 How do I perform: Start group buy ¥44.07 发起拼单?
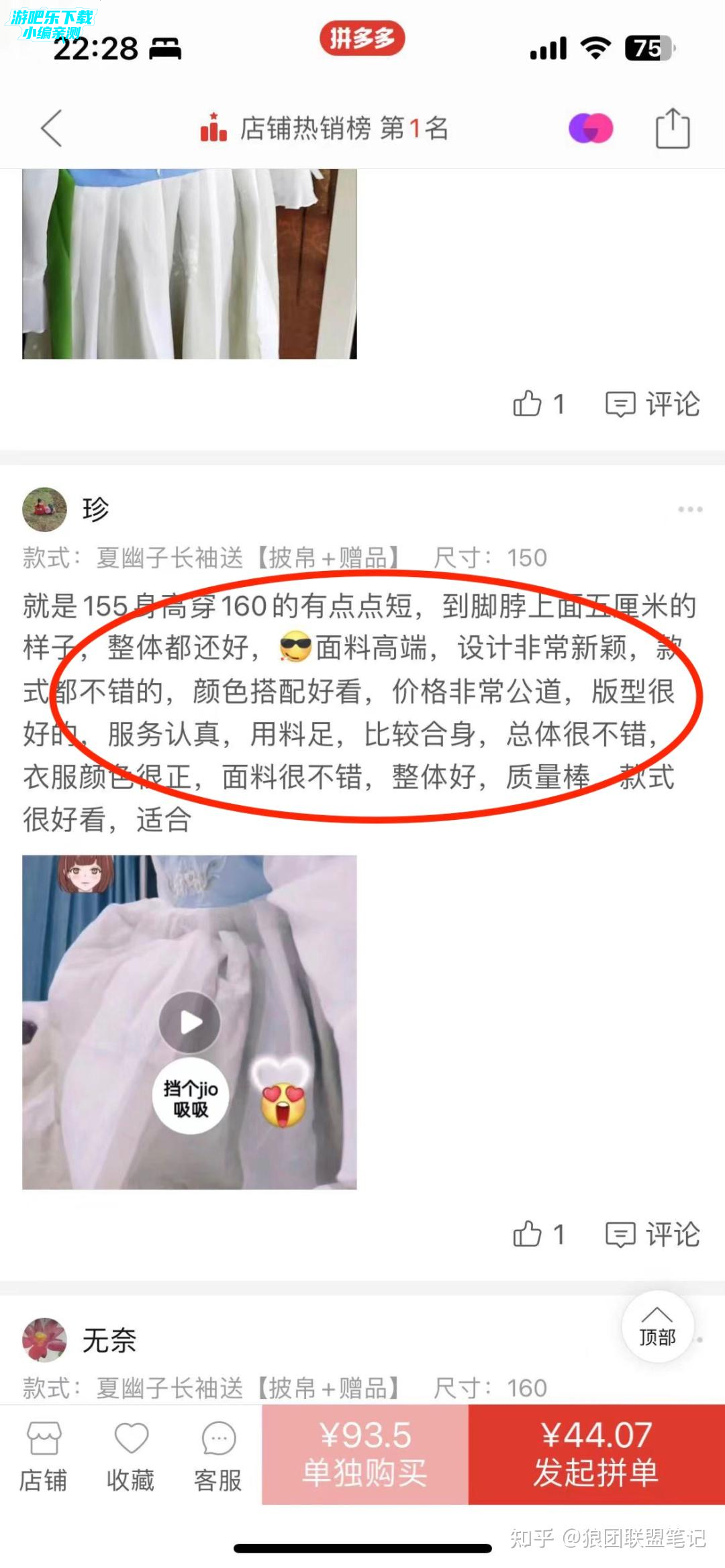[x=596, y=1454]
